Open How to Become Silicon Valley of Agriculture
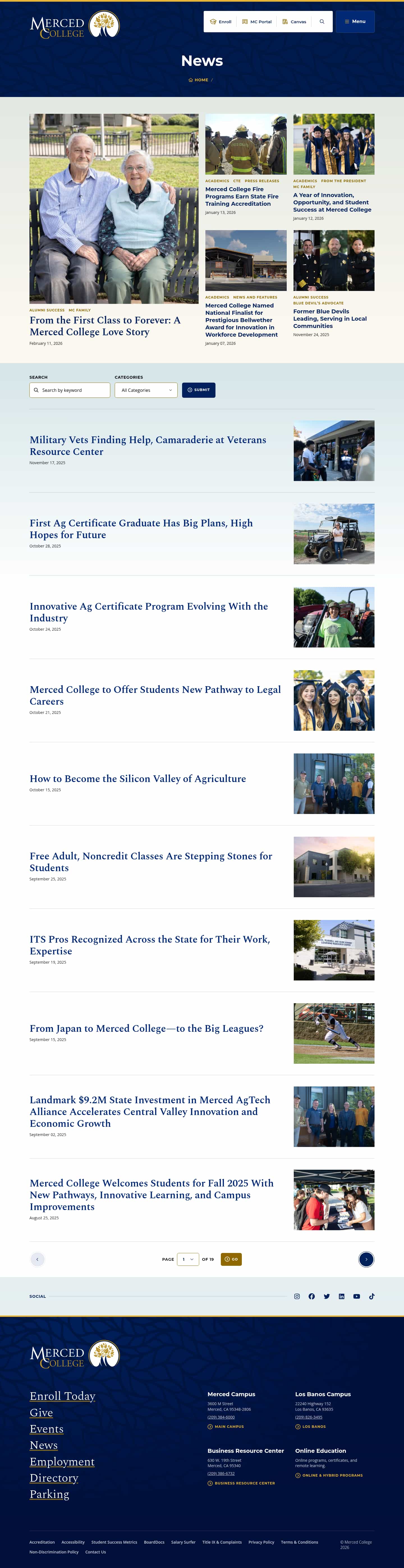The width and height of the screenshot is (404, 1568). (138, 778)
